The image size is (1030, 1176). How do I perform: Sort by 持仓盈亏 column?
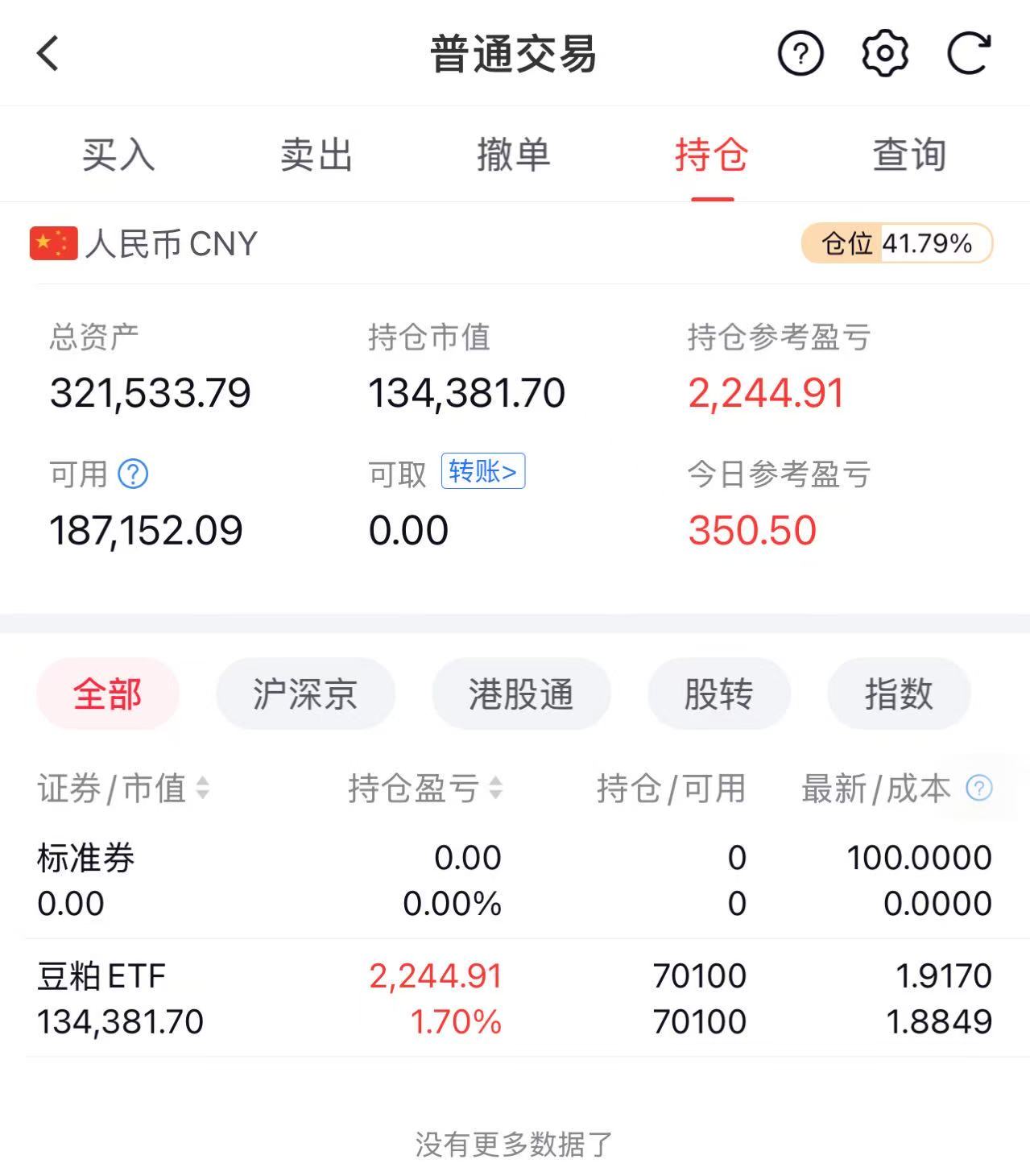click(x=424, y=788)
